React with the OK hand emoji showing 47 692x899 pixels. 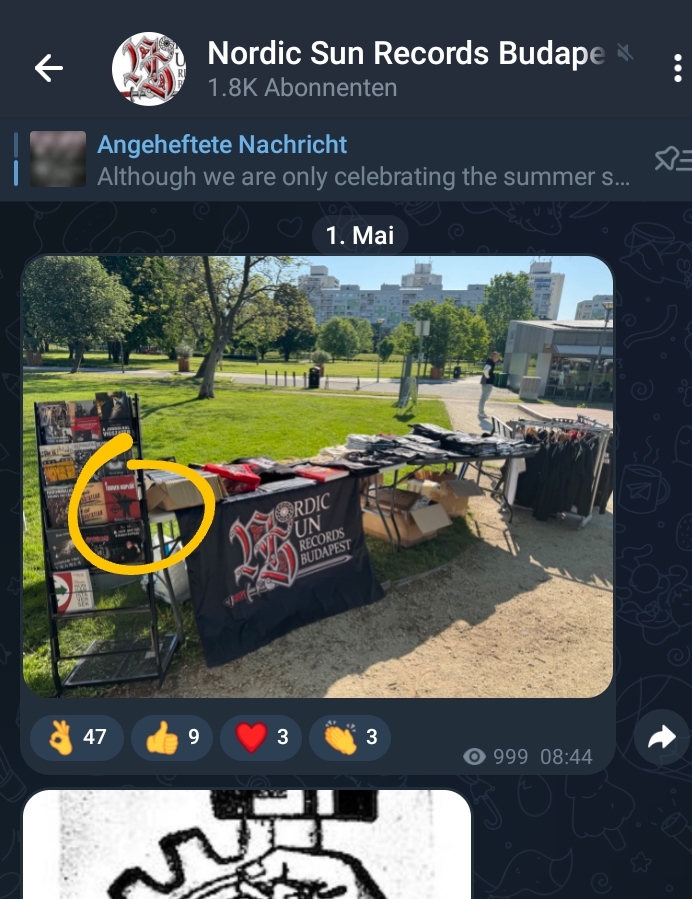(x=77, y=738)
